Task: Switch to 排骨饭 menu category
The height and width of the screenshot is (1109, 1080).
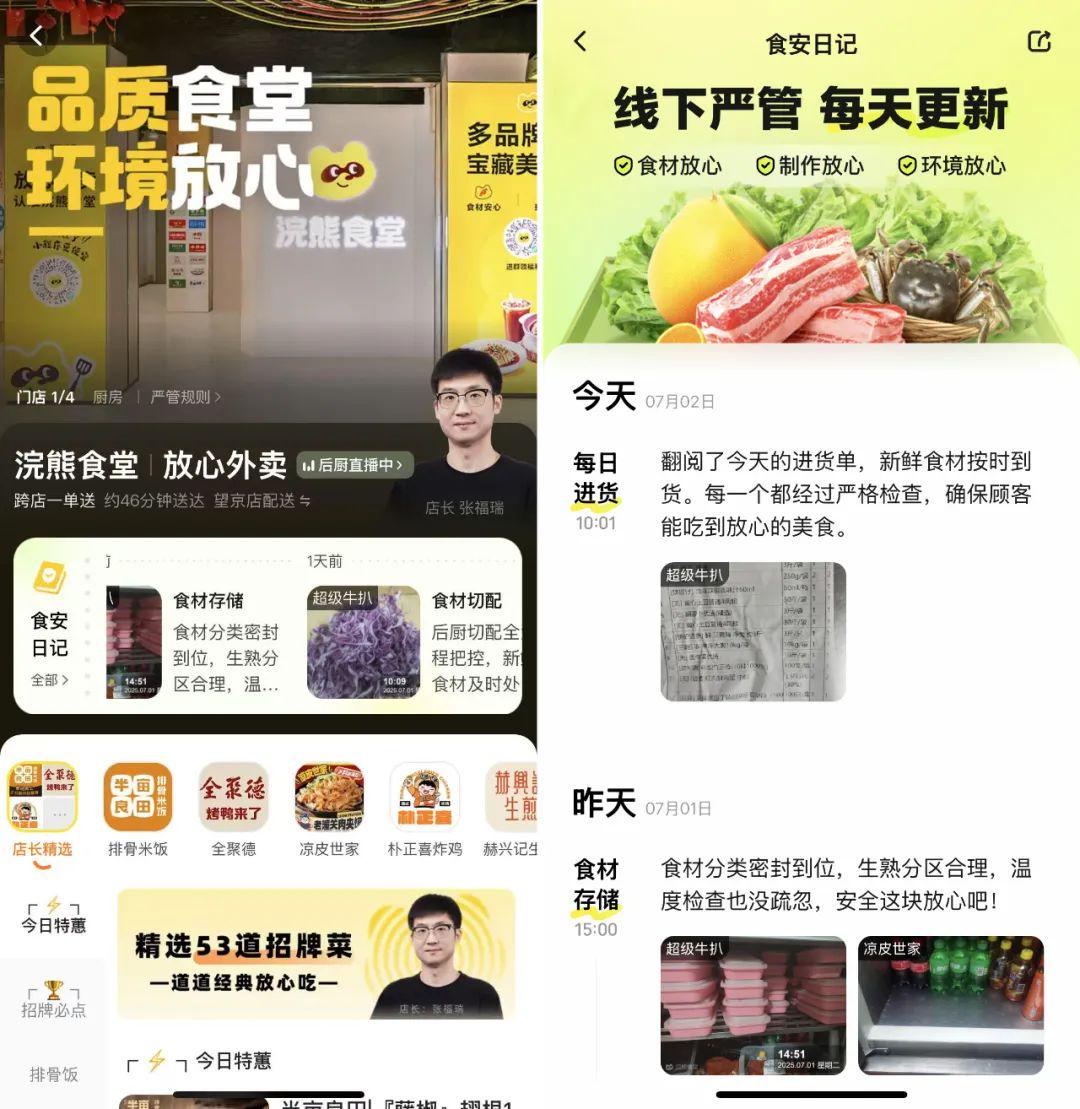Action: [54, 1075]
